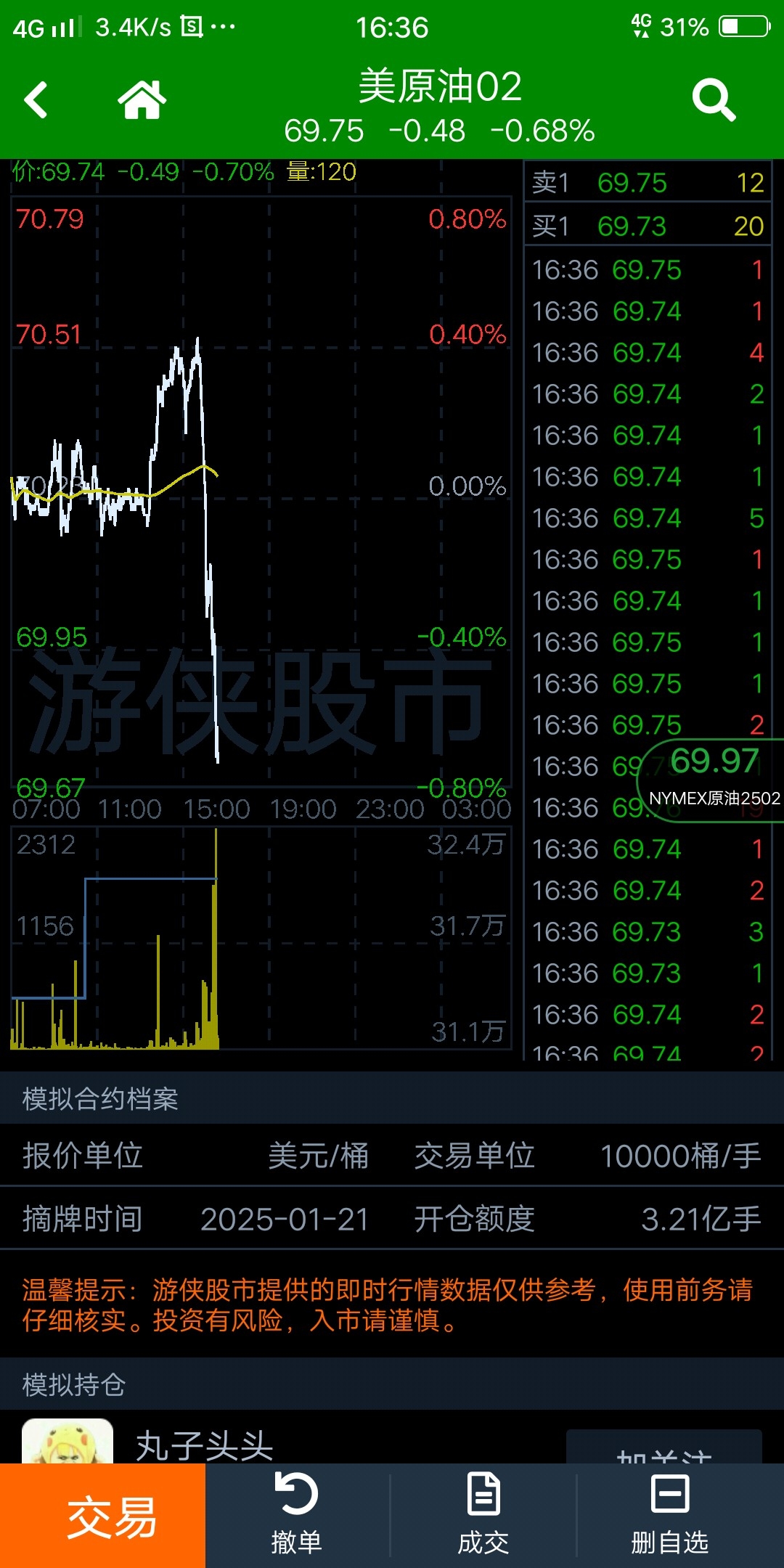Open the 成交 transactions view

[483, 1514]
